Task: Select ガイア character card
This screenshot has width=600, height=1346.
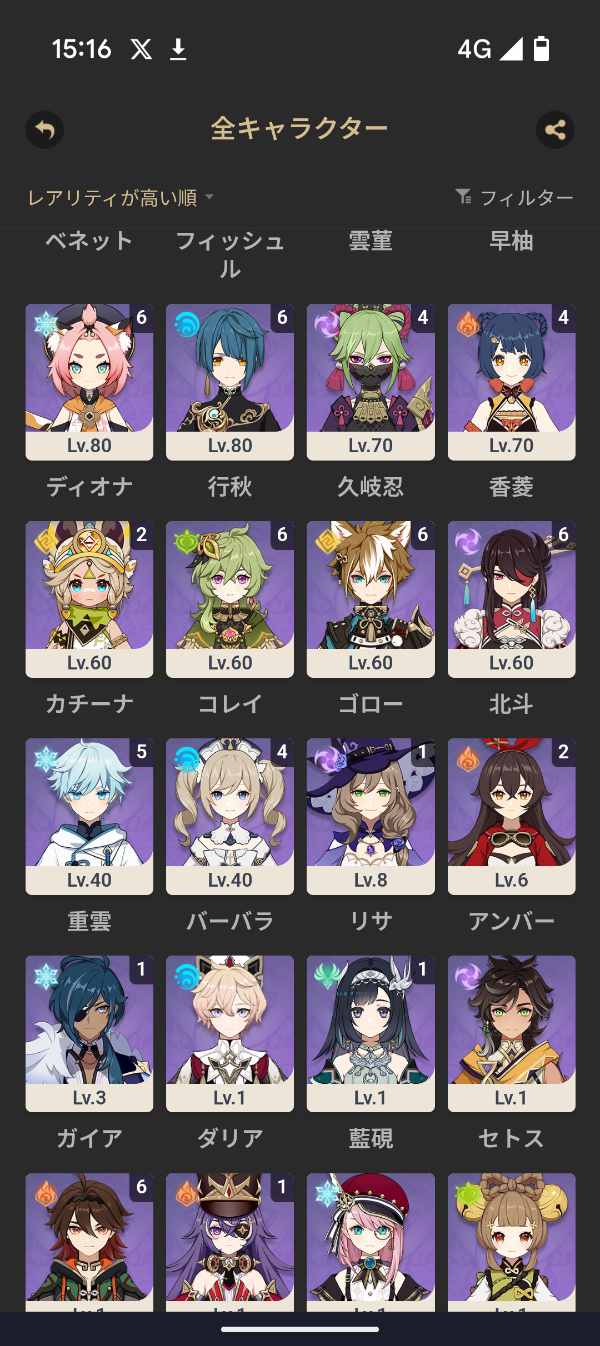Action: (89, 1032)
